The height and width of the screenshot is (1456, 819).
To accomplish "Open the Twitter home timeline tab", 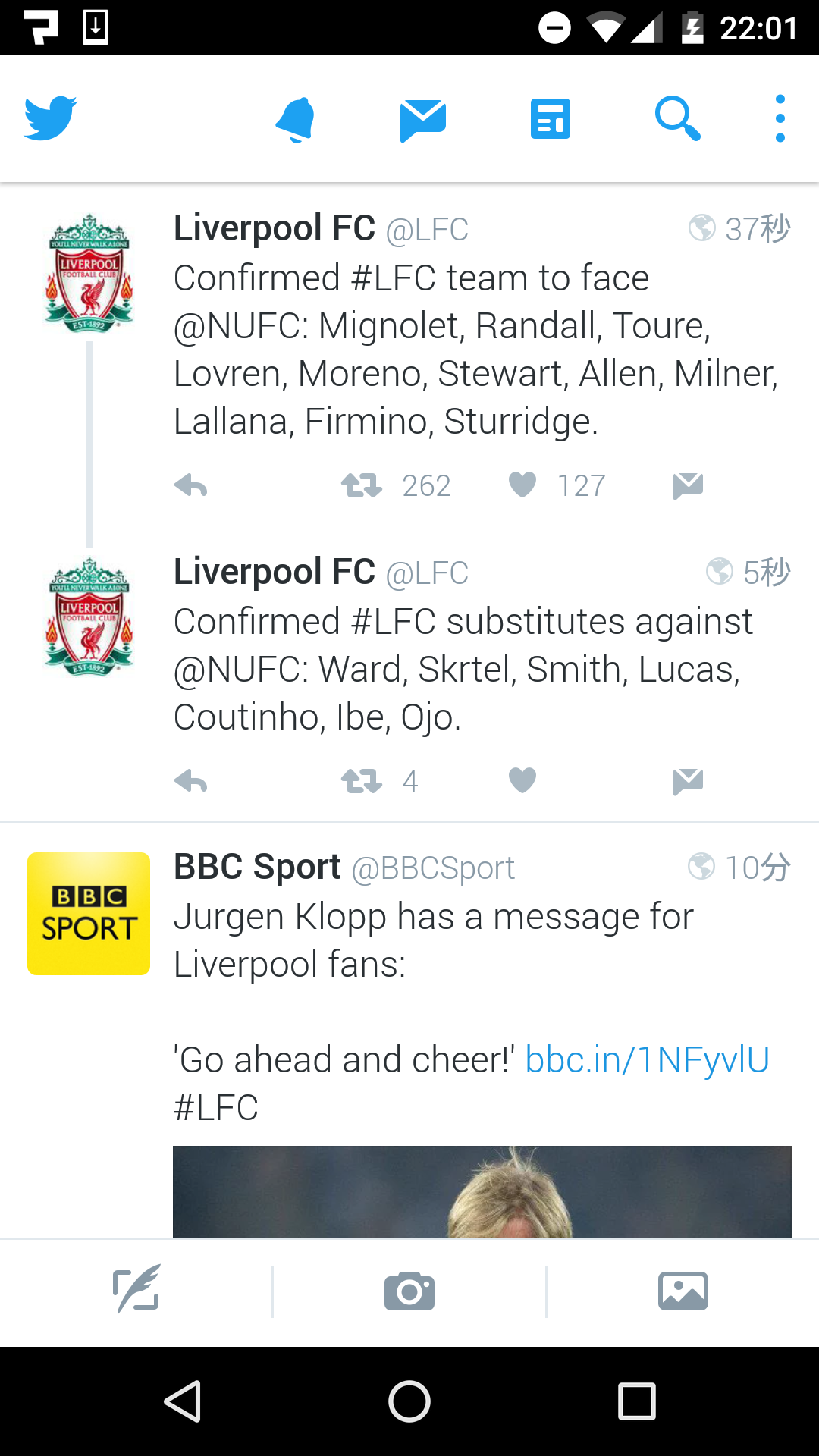I will point(50,118).
